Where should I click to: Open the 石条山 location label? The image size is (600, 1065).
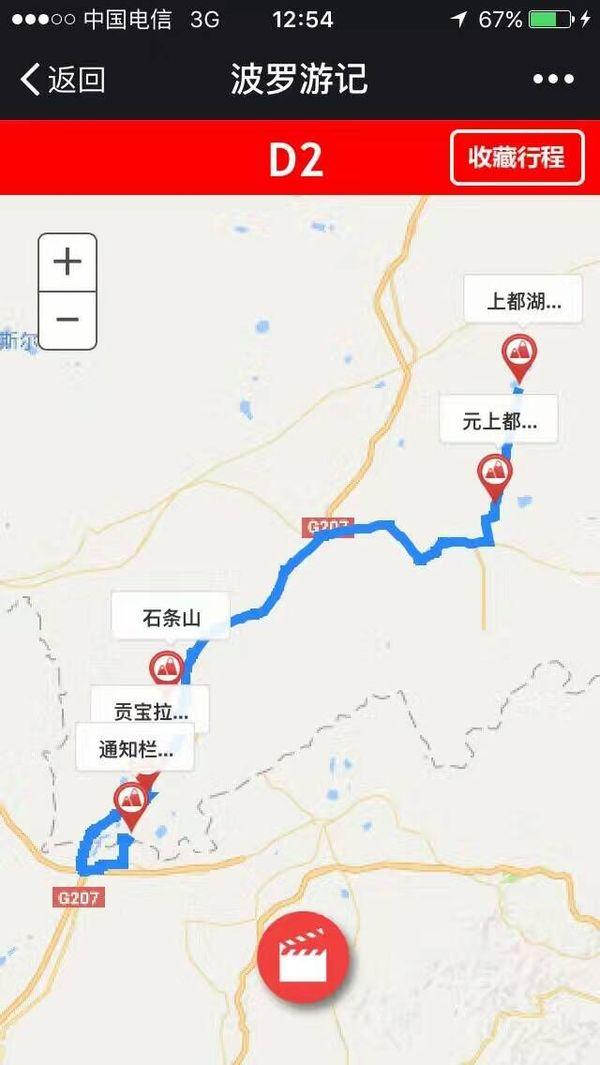point(171,617)
